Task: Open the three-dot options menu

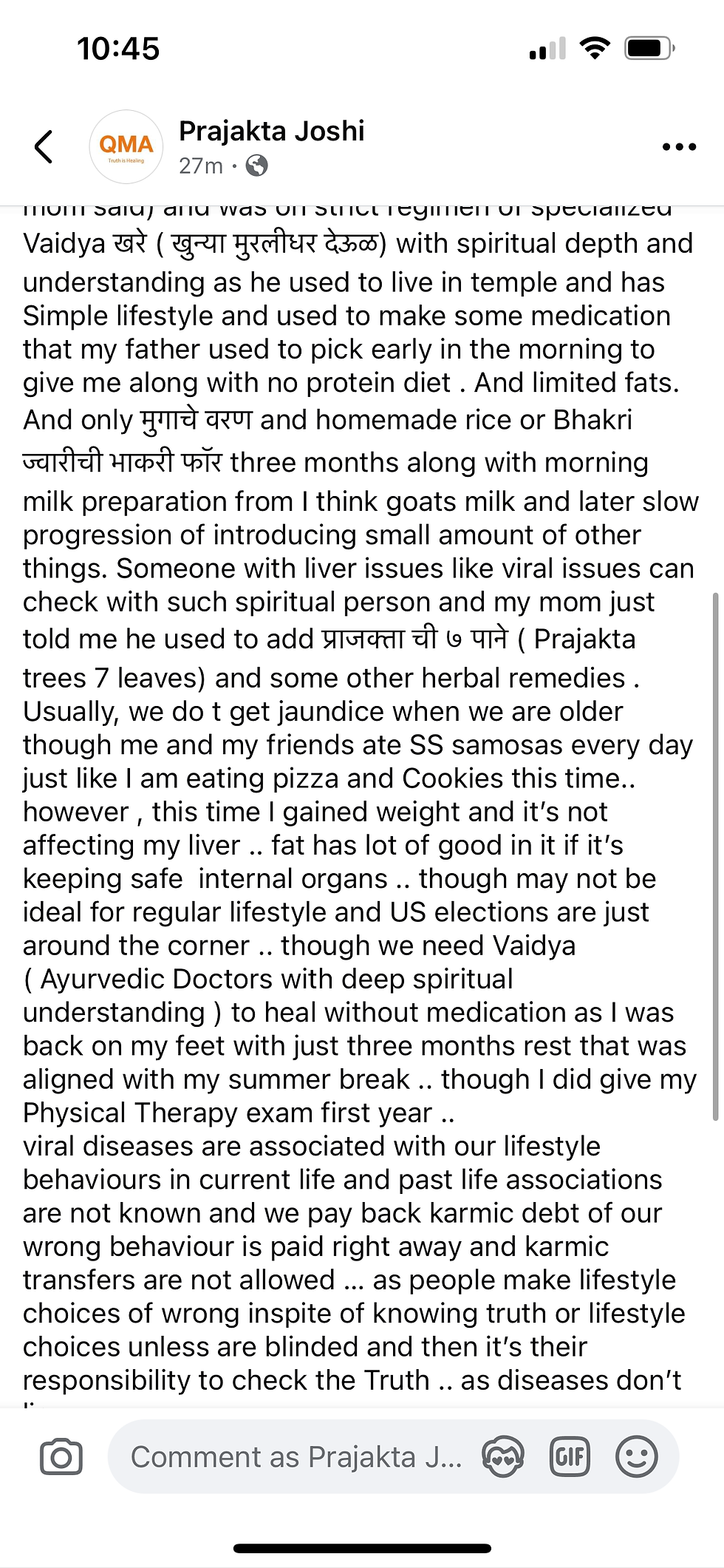Action: coord(679,146)
